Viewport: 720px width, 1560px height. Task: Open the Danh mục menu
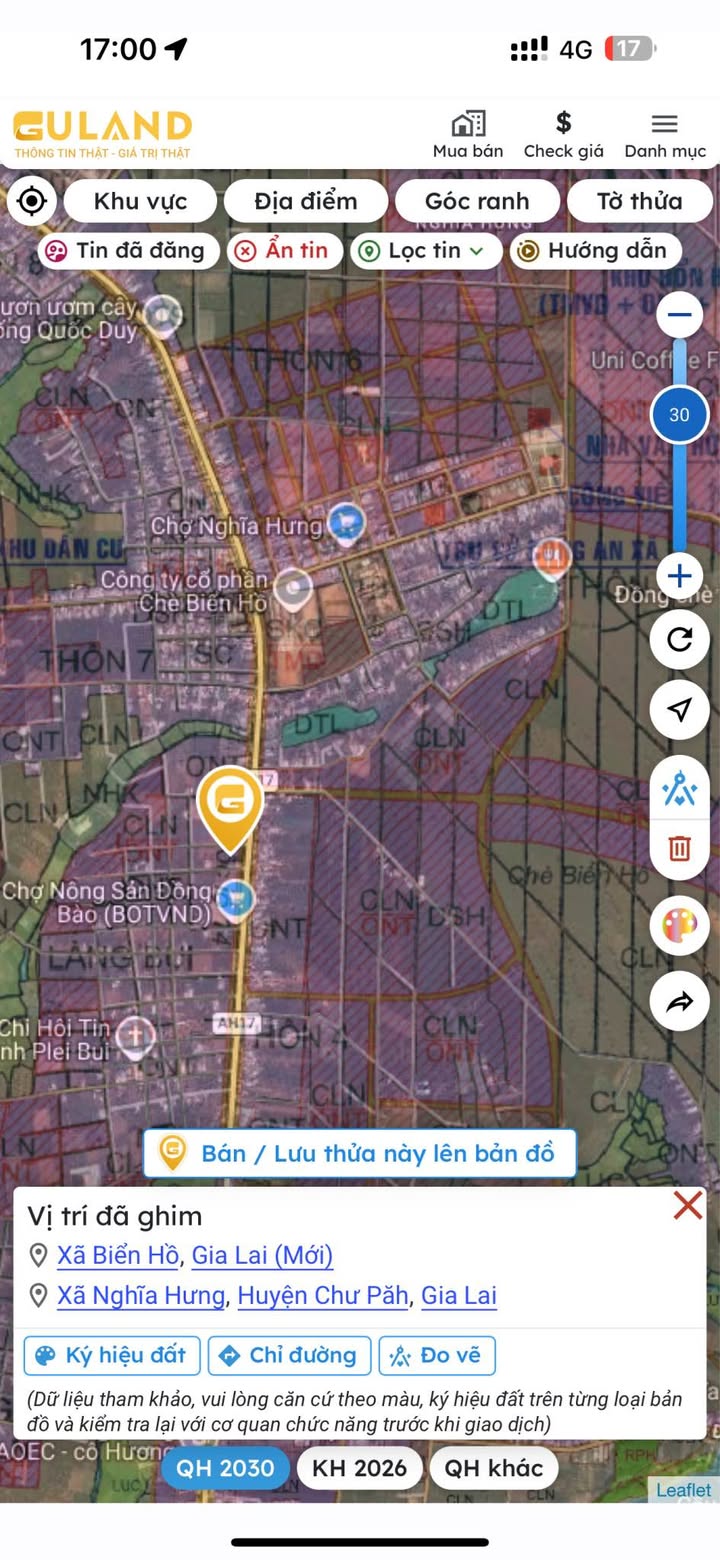(665, 135)
